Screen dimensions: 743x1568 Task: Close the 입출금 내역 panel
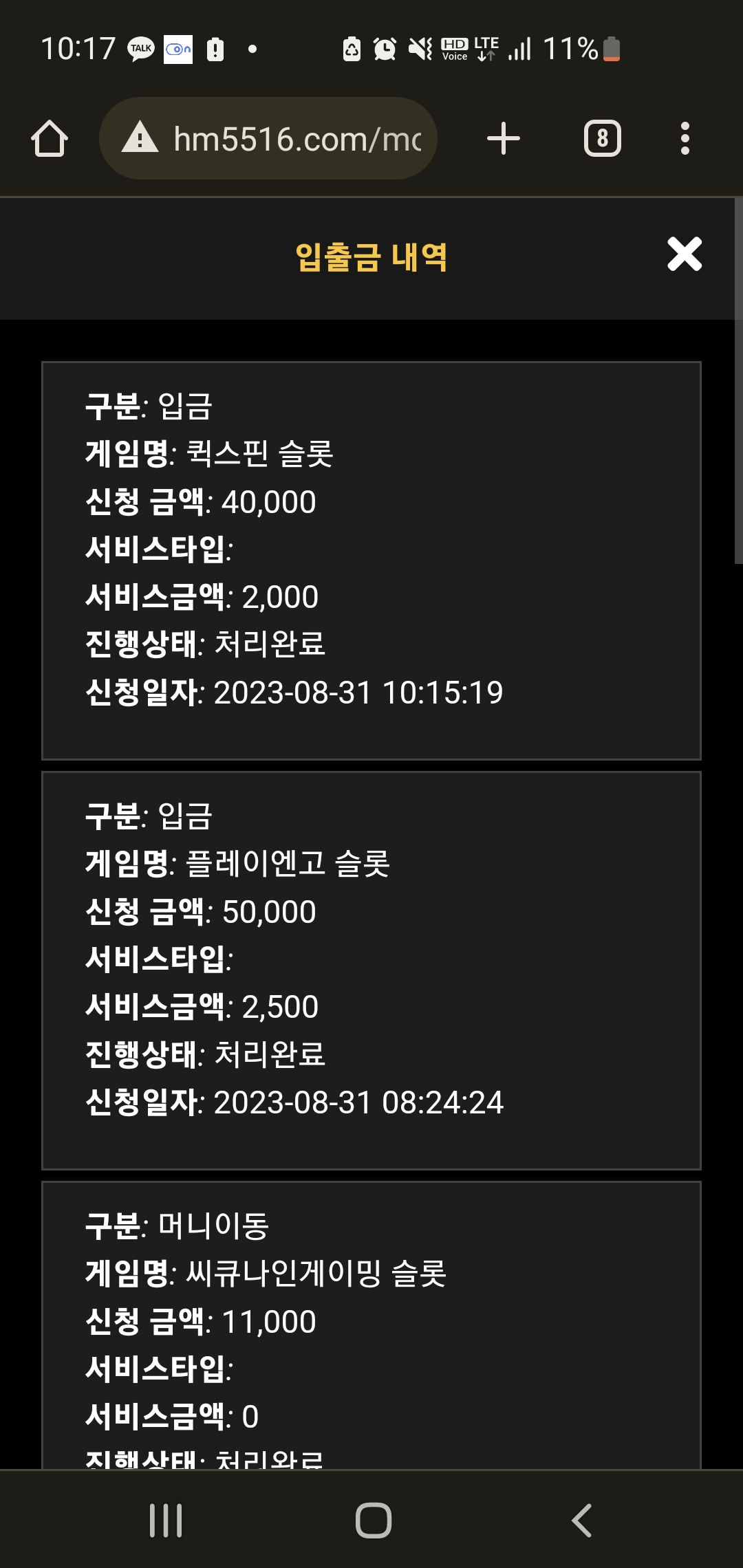coord(685,254)
